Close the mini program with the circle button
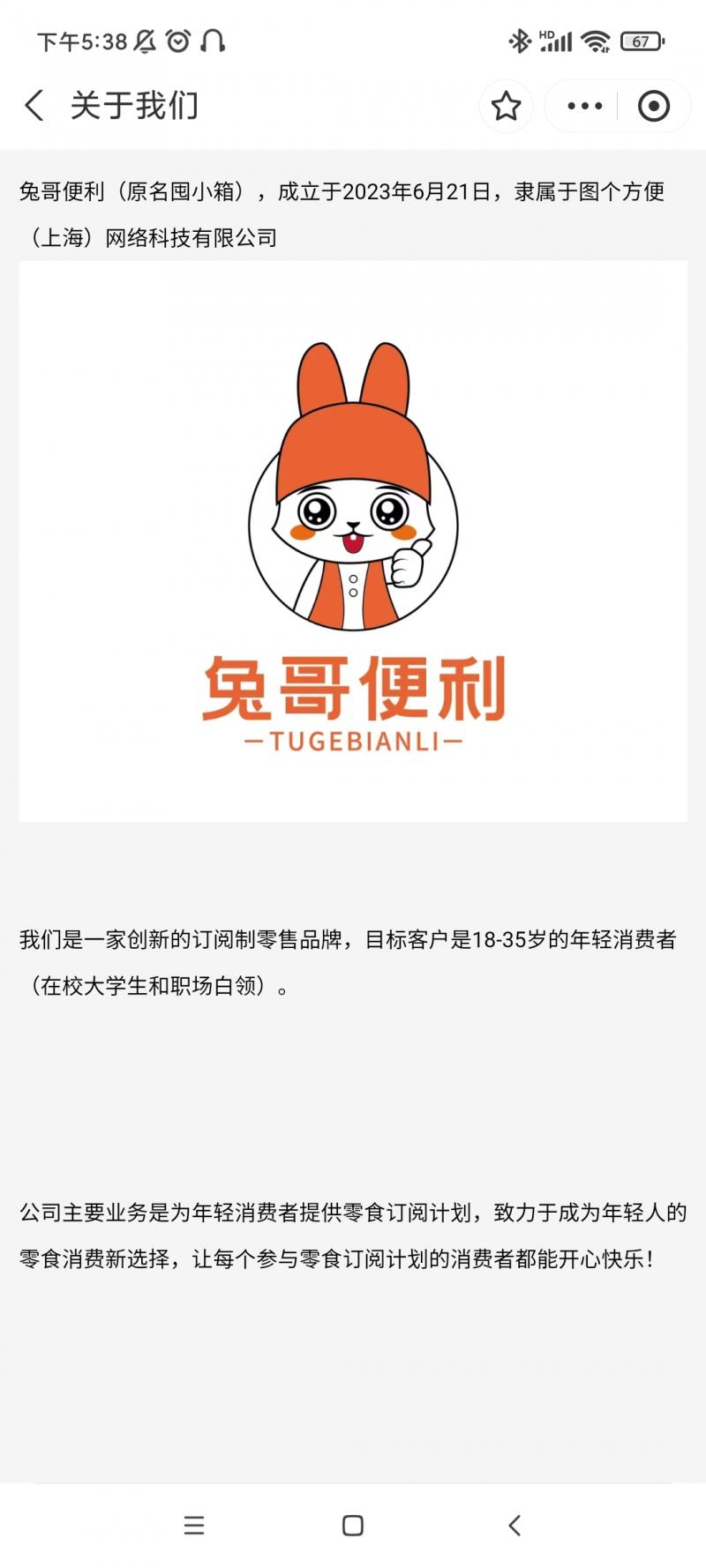Image resolution: width=706 pixels, height=1568 pixels. click(653, 106)
